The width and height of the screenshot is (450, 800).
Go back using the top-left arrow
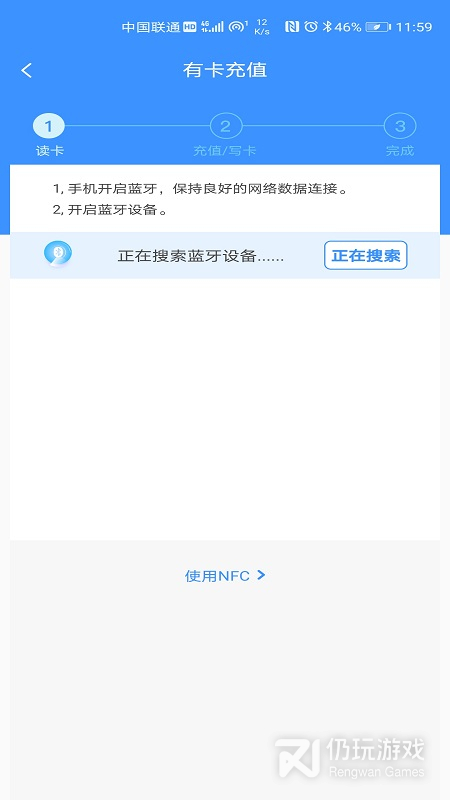point(27,70)
